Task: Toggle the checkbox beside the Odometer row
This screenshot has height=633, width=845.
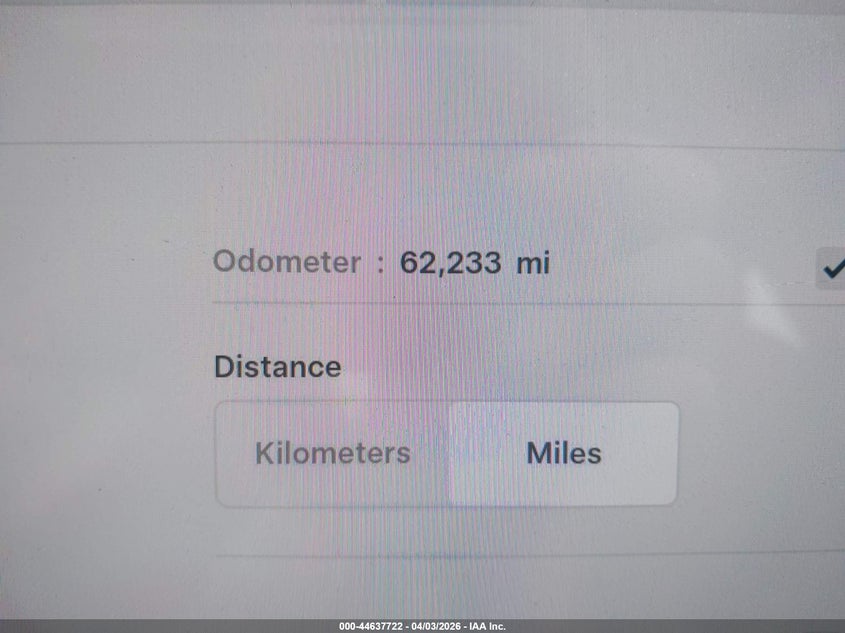Action: [x=831, y=268]
